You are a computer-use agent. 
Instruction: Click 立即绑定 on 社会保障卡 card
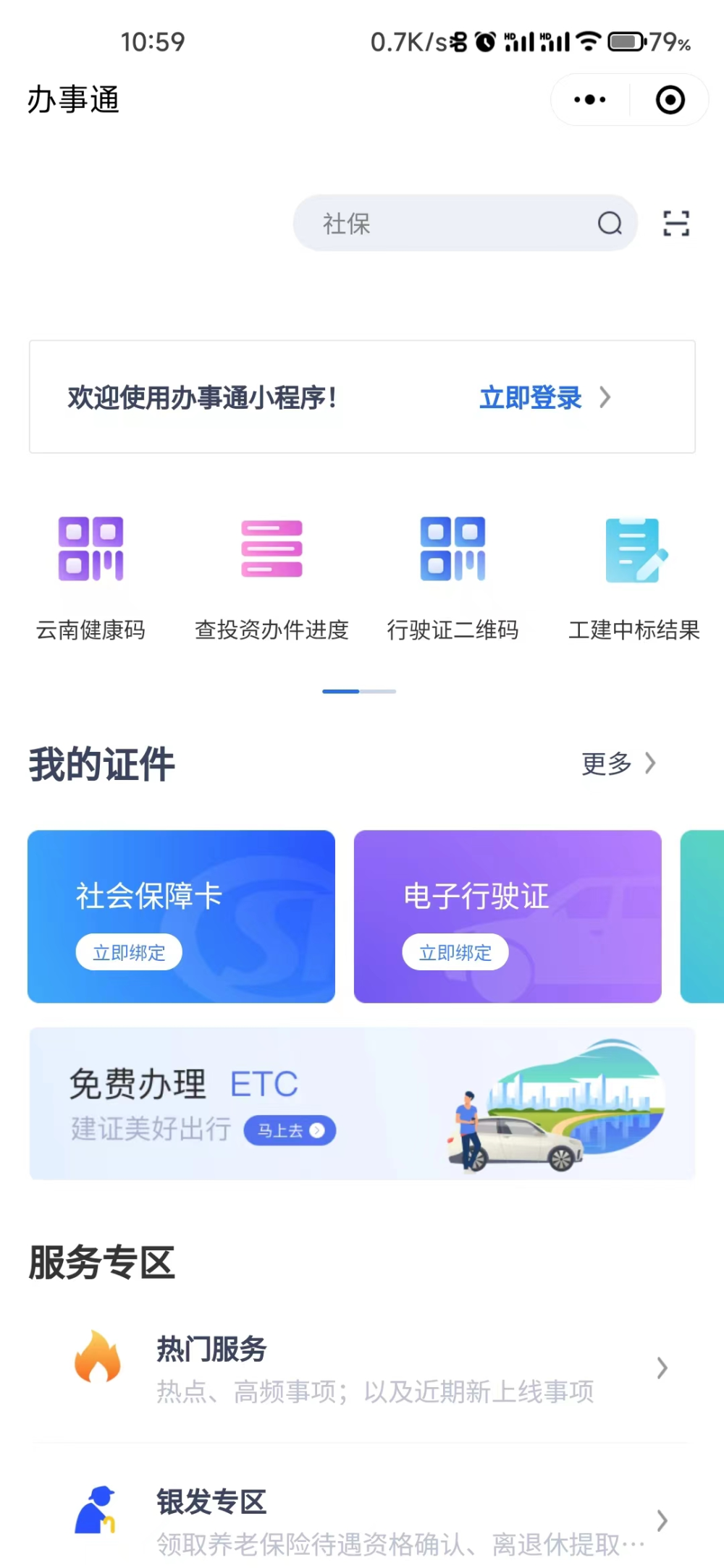(x=129, y=952)
